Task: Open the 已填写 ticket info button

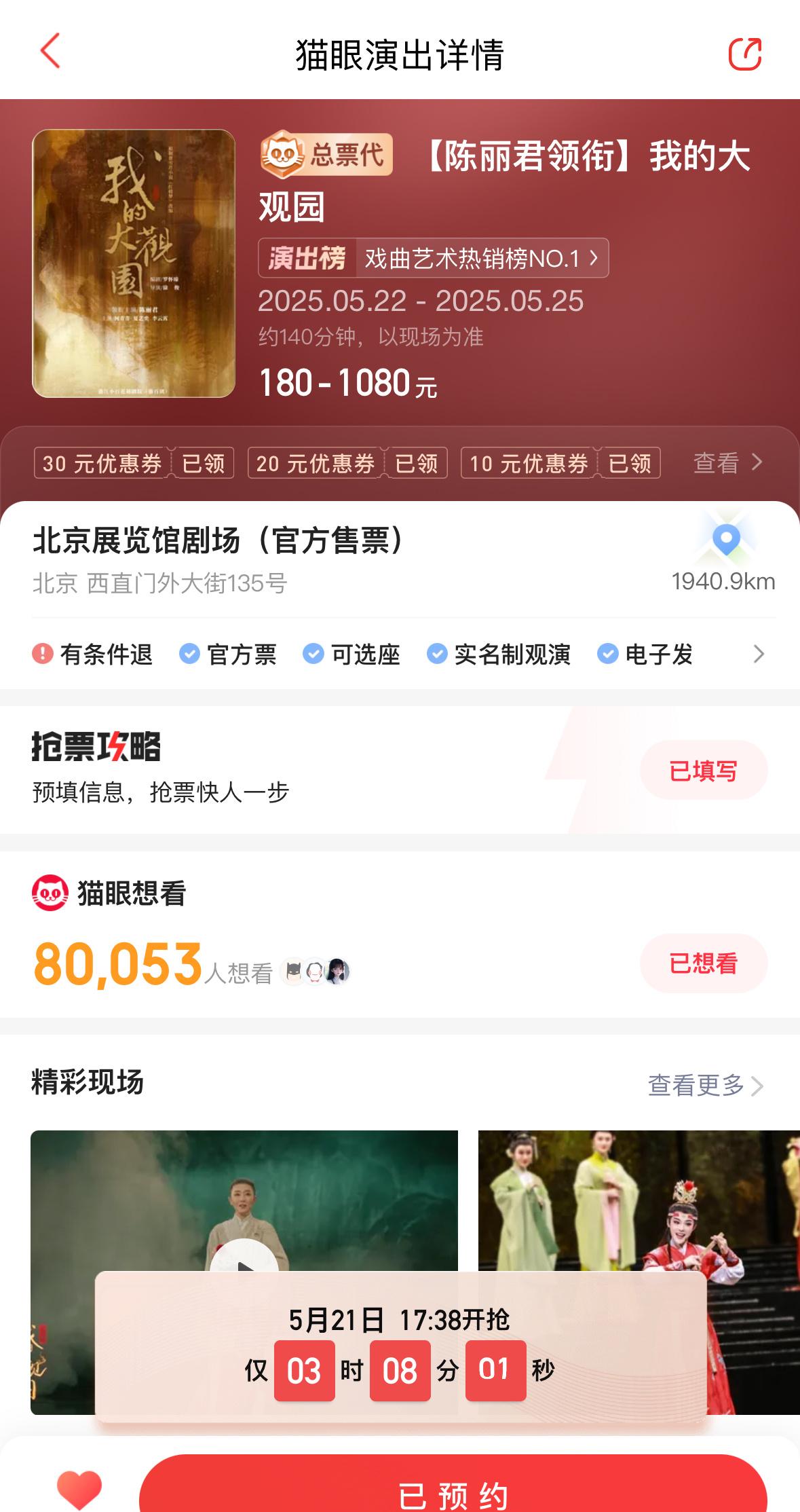Action: (x=703, y=771)
